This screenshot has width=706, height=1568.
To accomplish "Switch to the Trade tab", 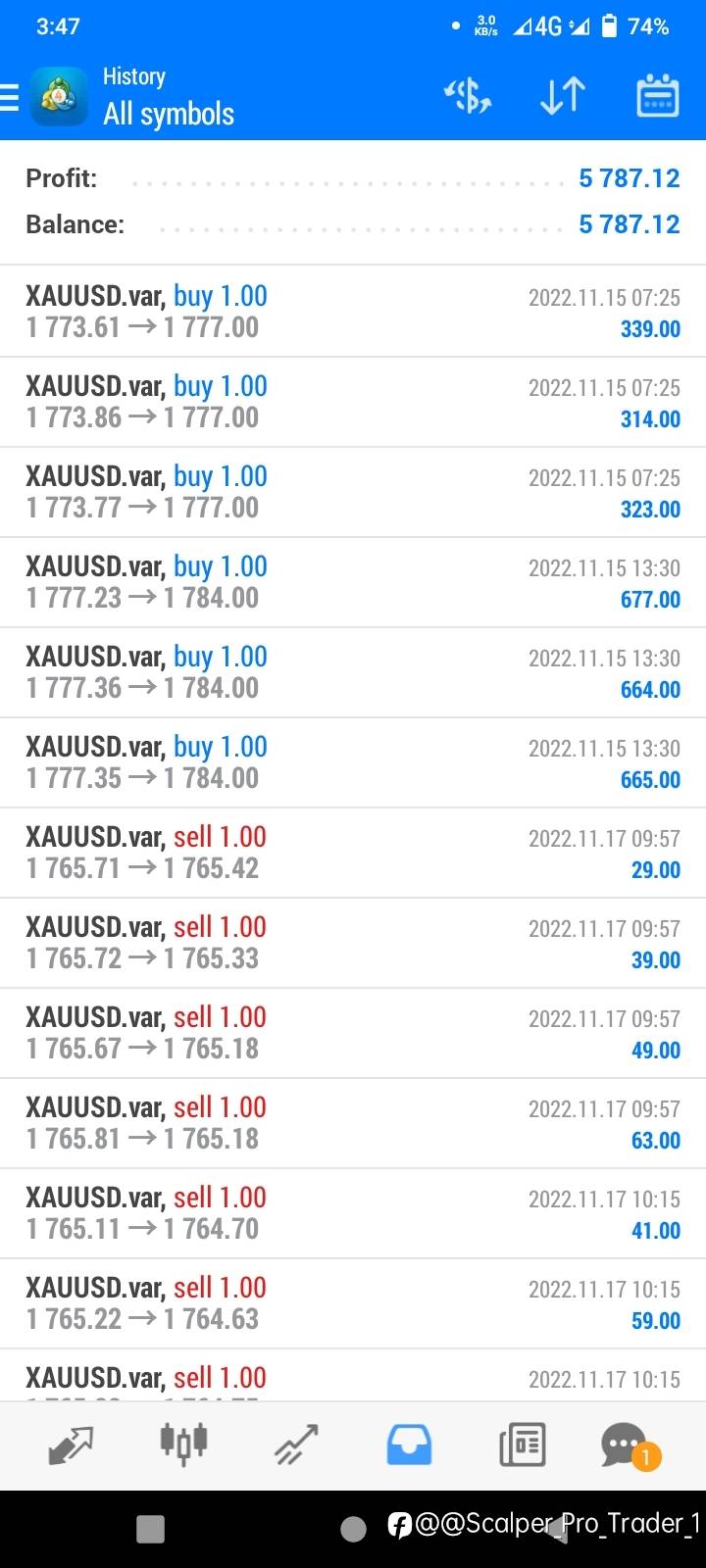I will (x=296, y=1445).
